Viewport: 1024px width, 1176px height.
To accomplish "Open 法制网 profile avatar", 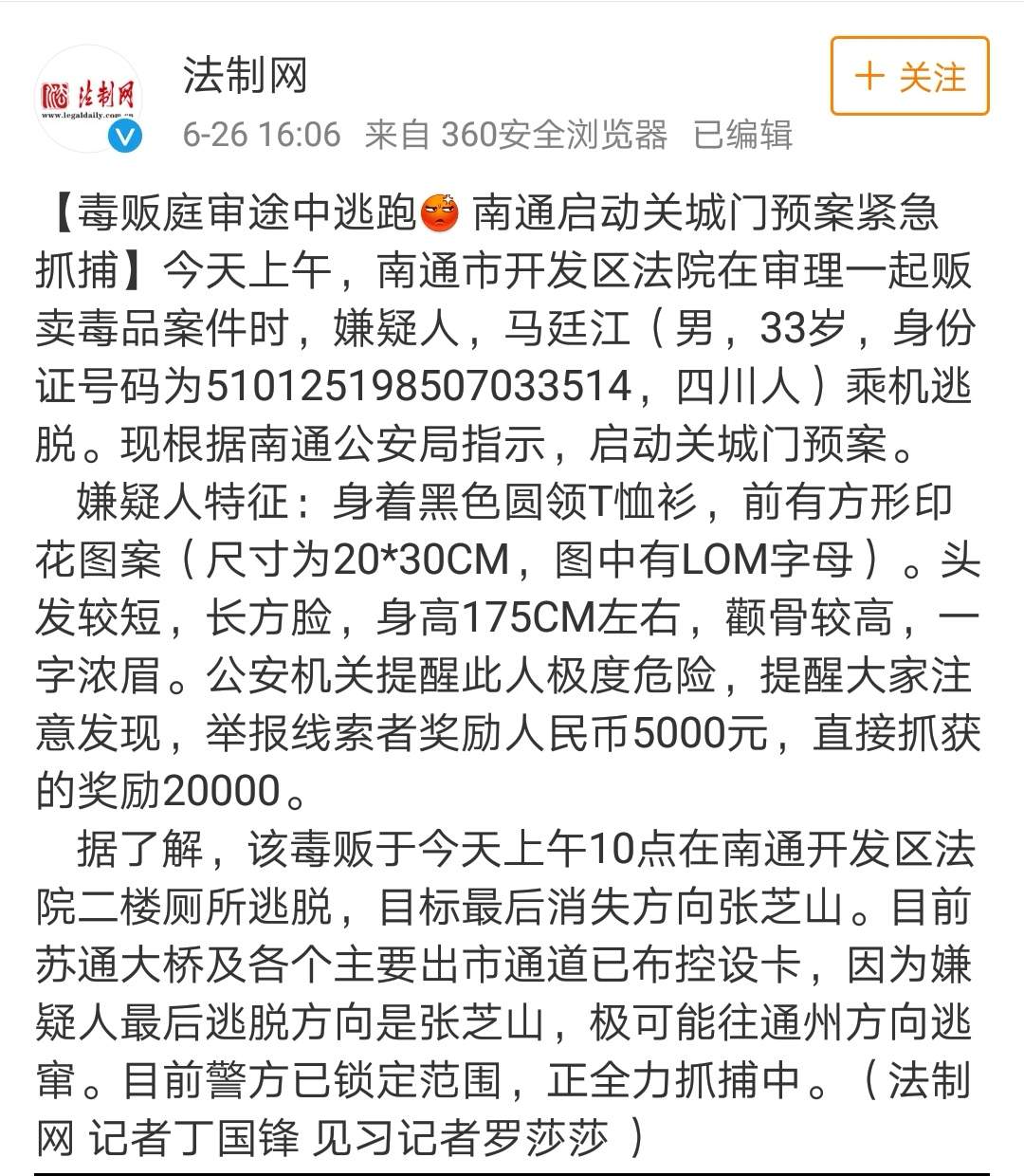I will pyautogui.click(x=89, y=98).
